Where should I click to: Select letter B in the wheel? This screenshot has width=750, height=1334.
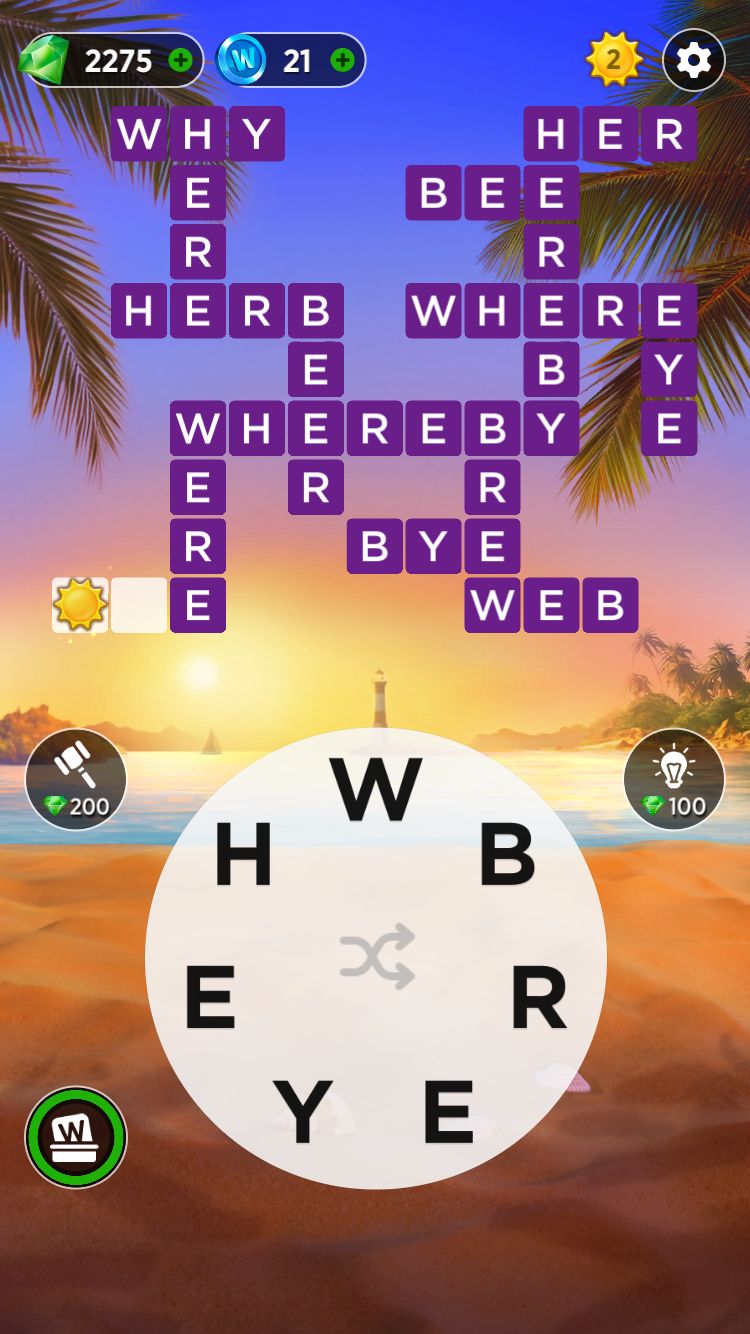coord(507,857)
